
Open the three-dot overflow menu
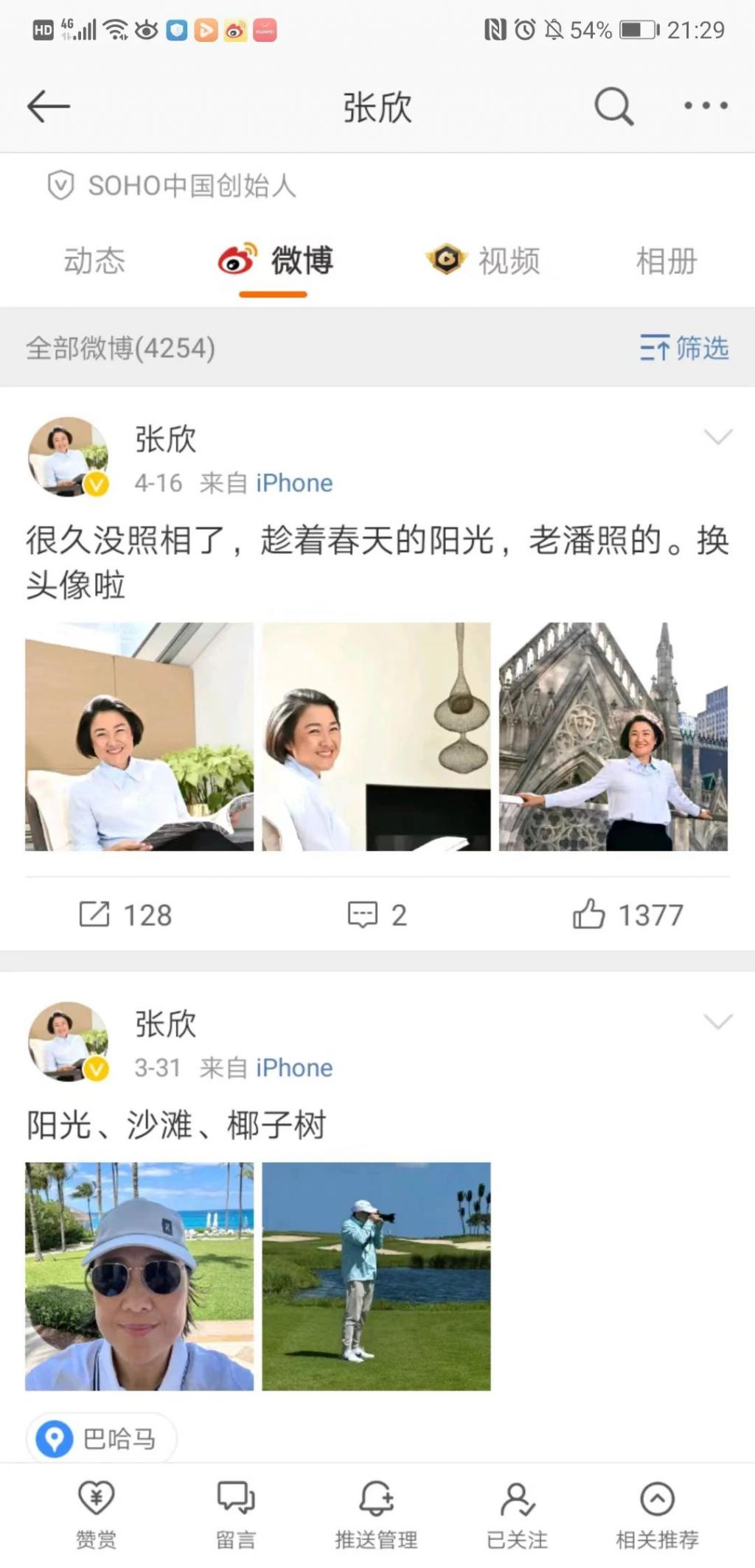(x=705, y=106)
